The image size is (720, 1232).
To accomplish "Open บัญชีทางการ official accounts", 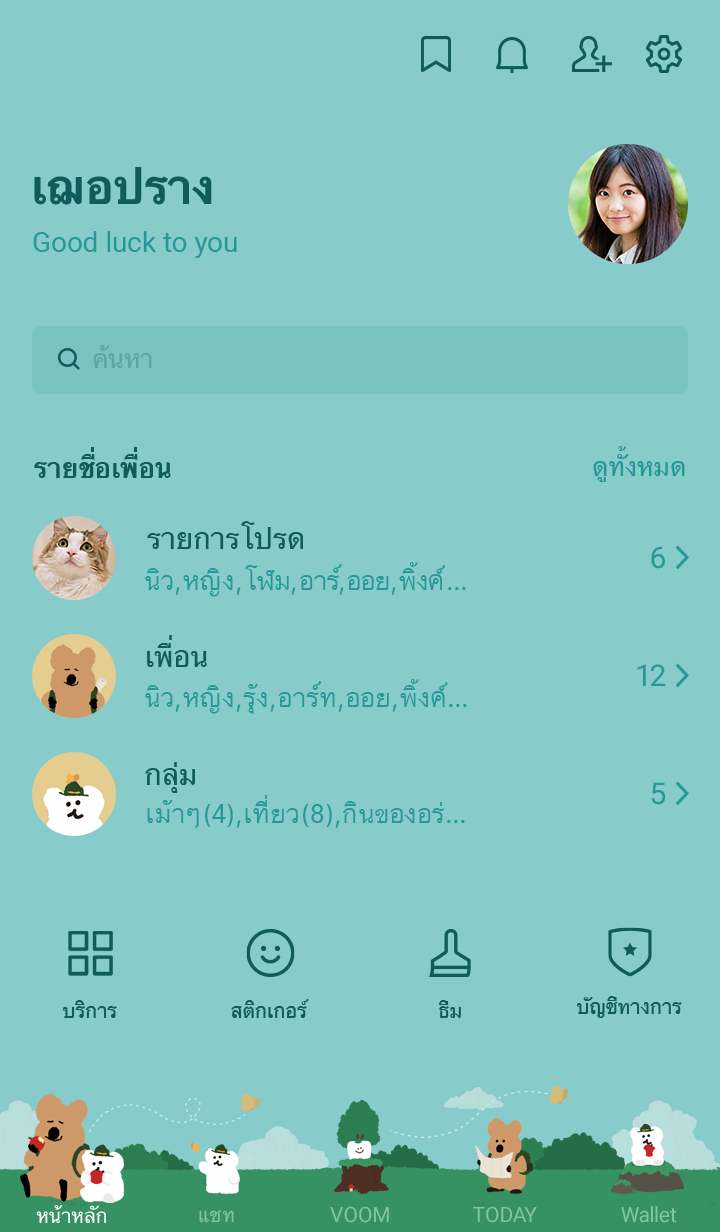I will click(629, 972).
